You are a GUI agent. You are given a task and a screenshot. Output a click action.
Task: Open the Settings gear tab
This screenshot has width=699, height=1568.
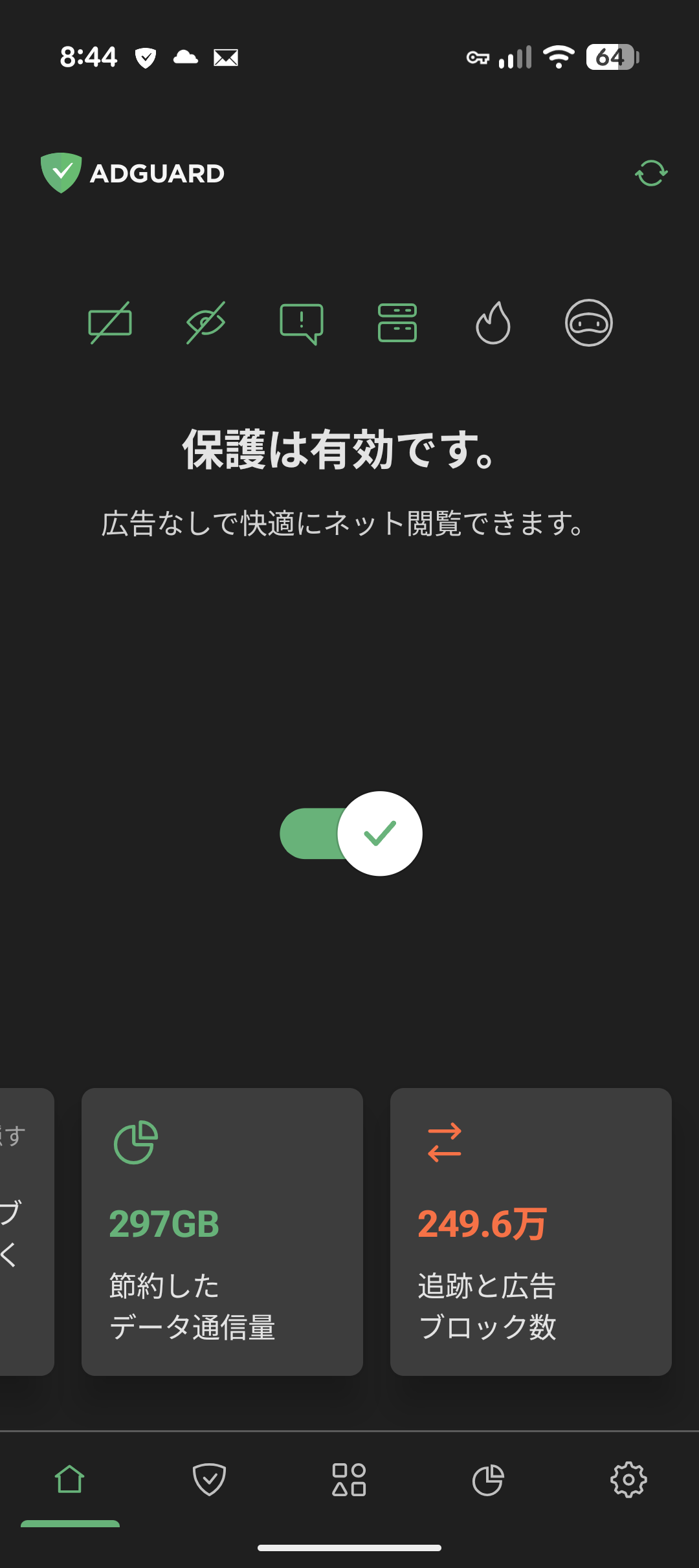[628, 1480]
